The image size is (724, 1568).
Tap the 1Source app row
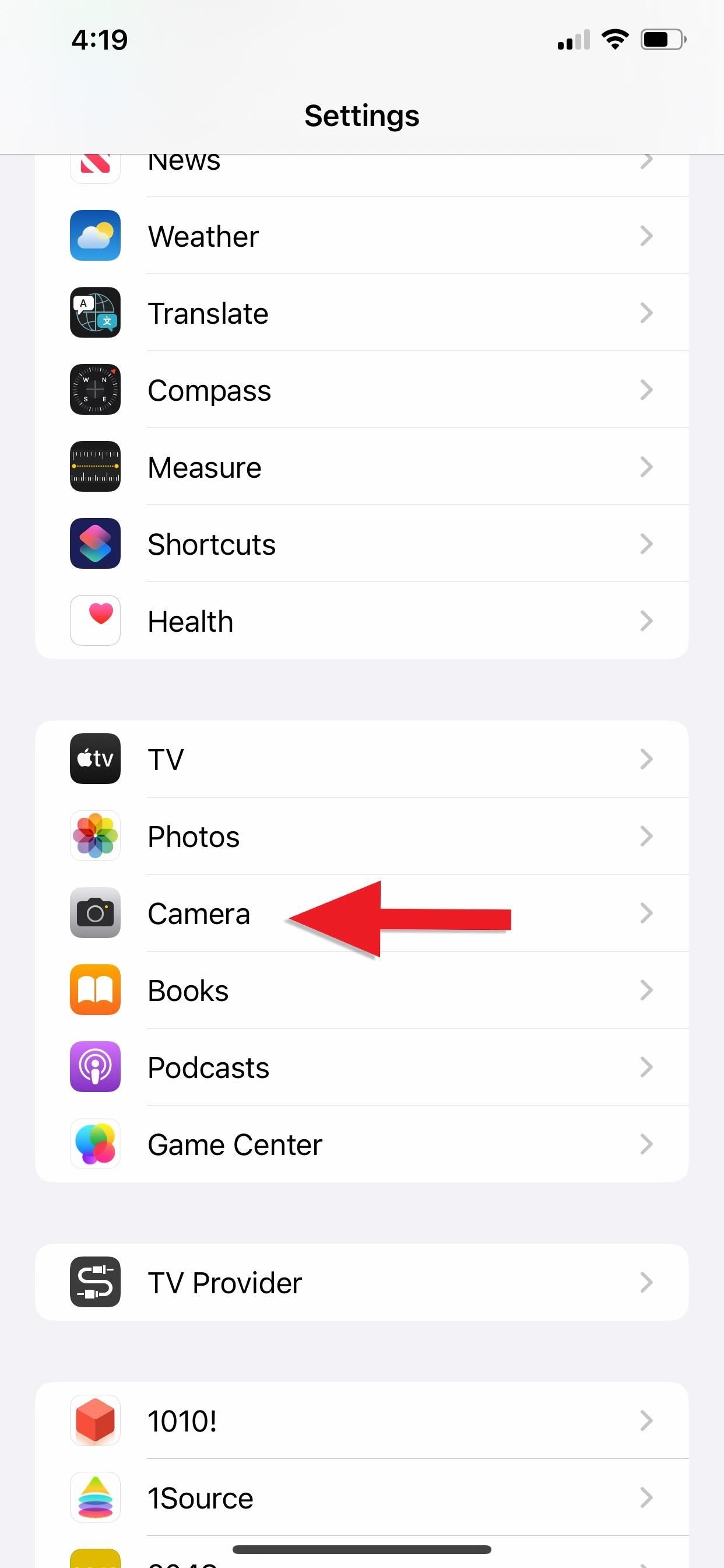point(362,1497)
